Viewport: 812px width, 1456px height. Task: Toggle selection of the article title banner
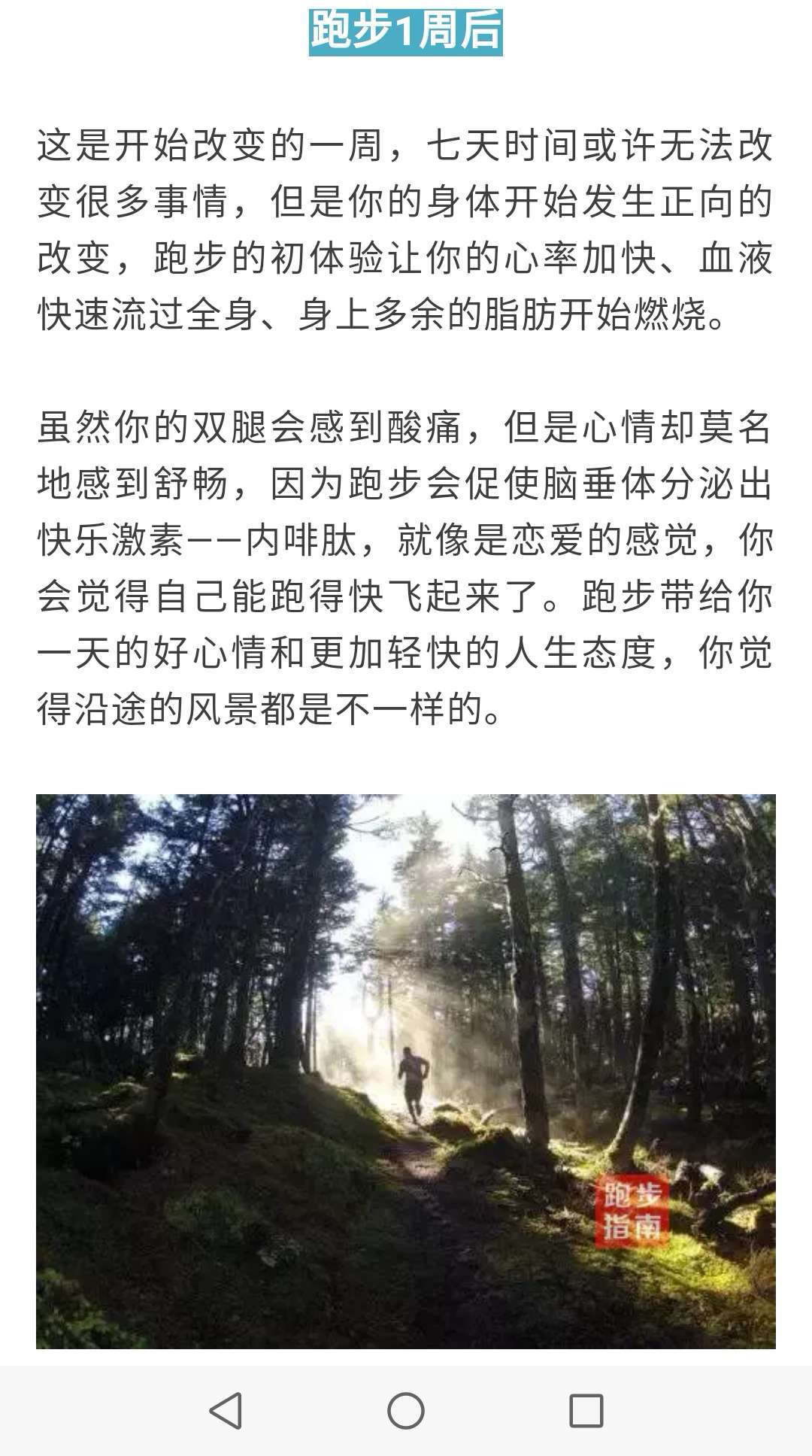[406, 32]
